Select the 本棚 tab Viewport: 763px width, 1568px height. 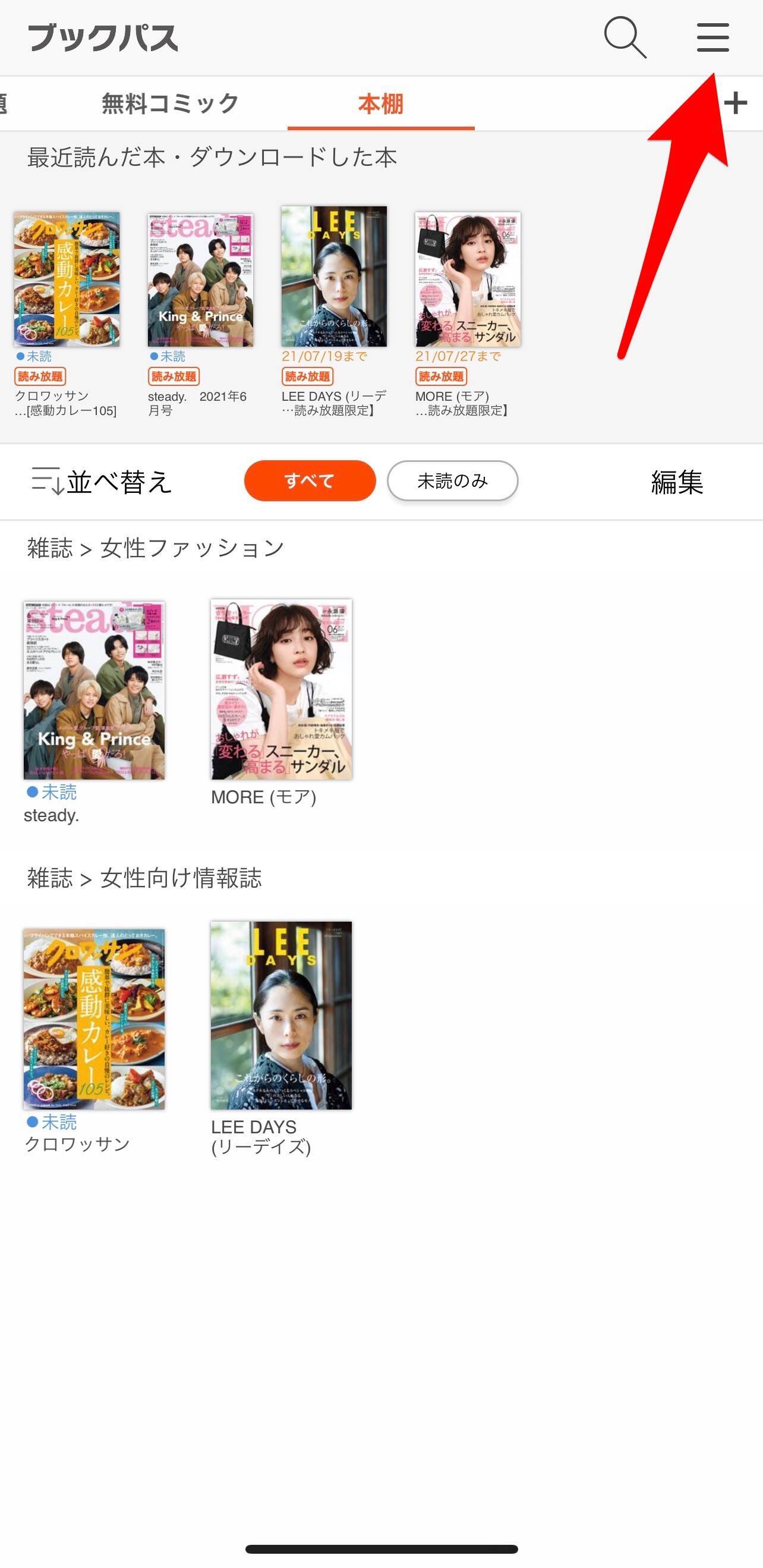(x=381, y=104)
